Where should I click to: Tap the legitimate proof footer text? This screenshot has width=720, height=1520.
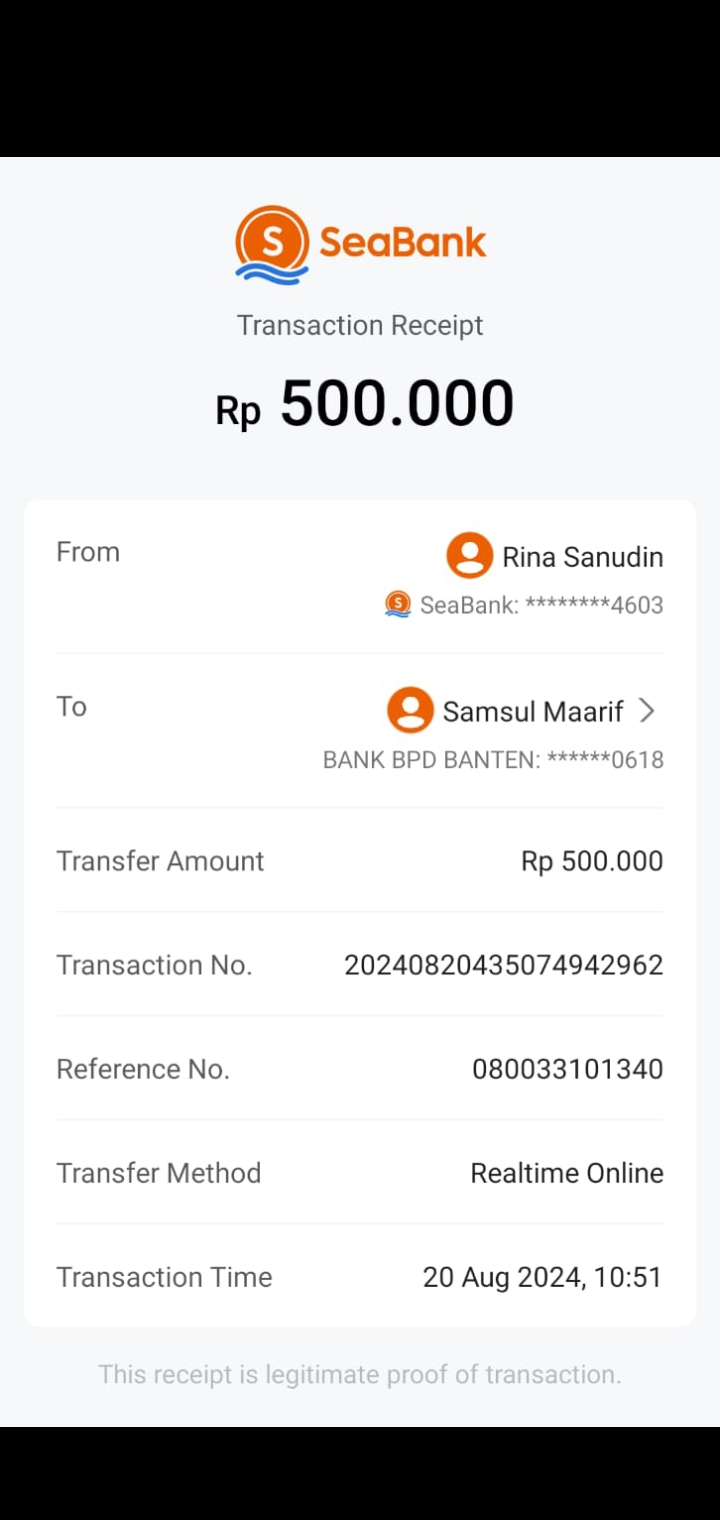[360, 1375]
